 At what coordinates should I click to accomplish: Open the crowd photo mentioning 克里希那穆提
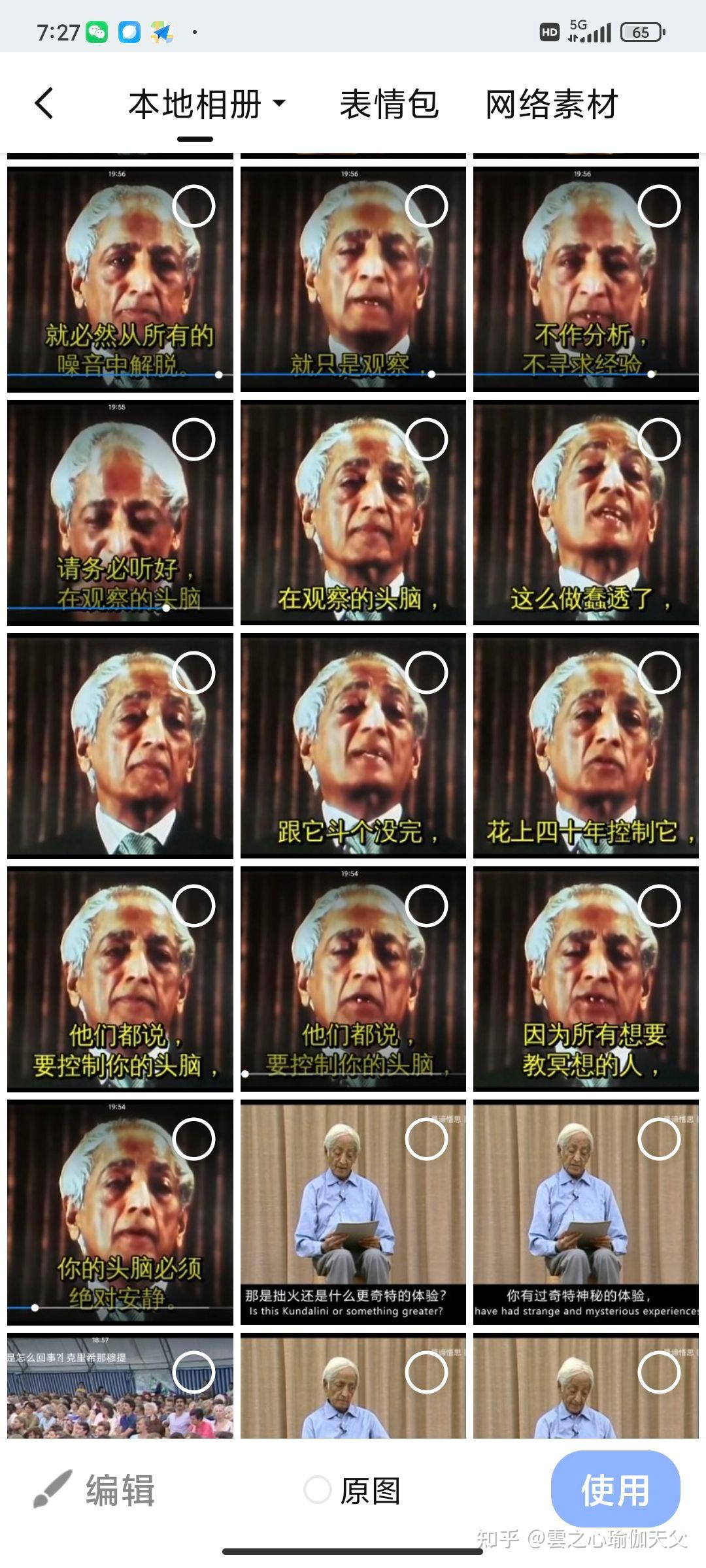click(120, 1385)
